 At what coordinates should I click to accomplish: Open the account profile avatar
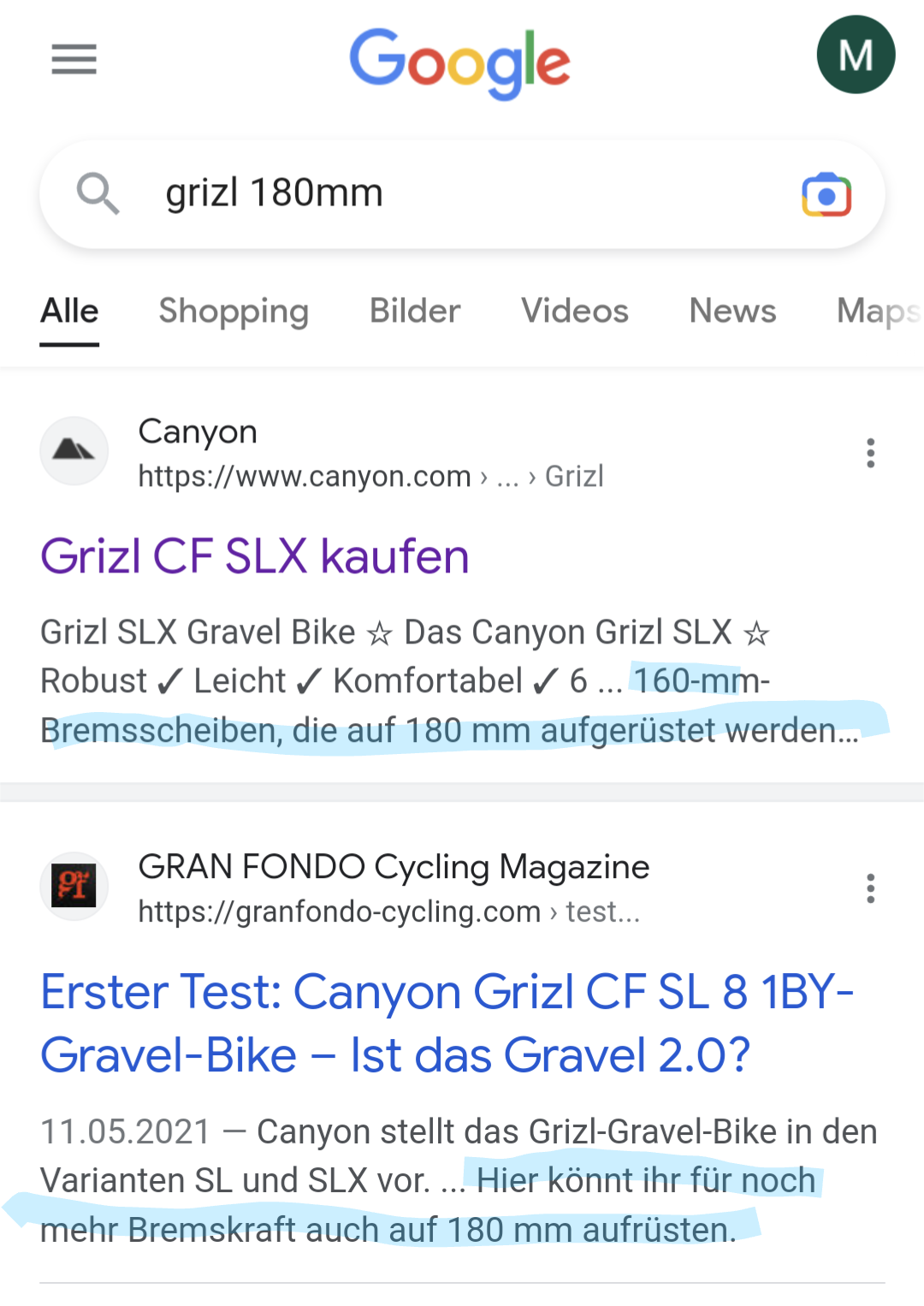[856, 55]
